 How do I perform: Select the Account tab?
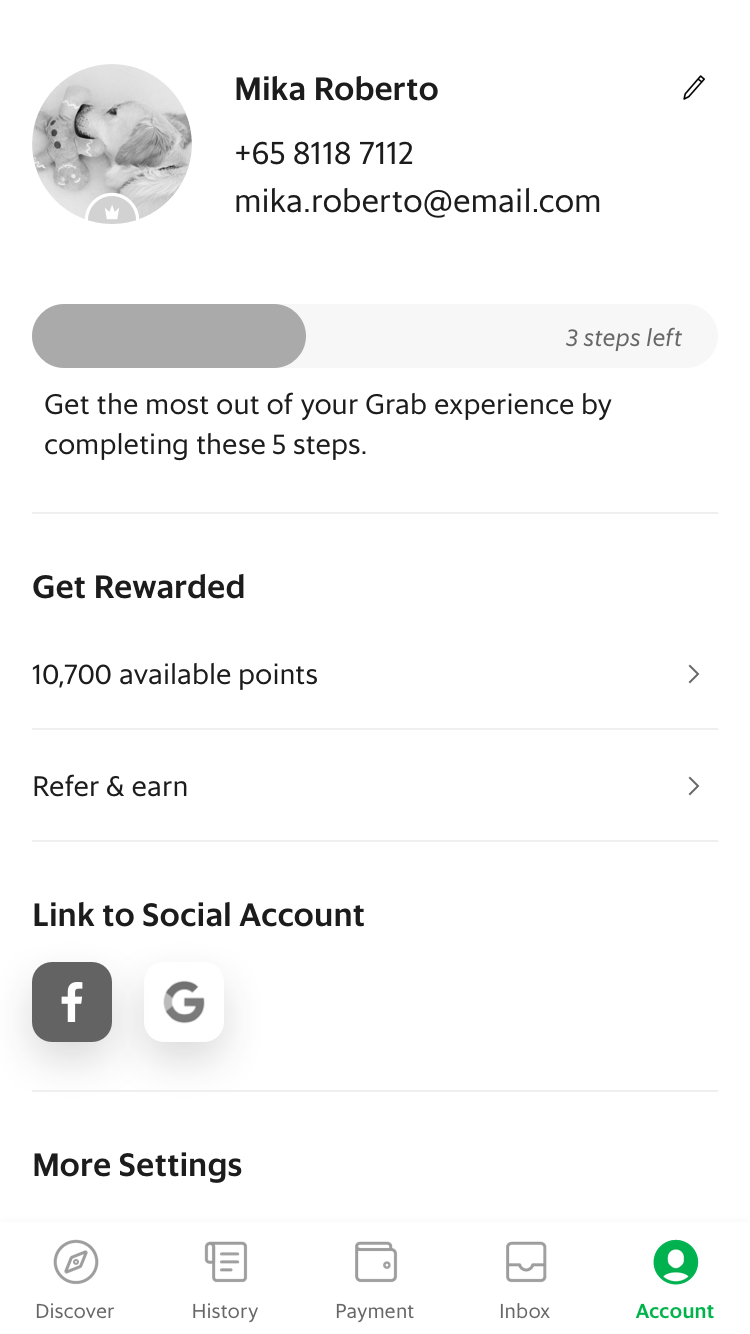pos(675,1280)
